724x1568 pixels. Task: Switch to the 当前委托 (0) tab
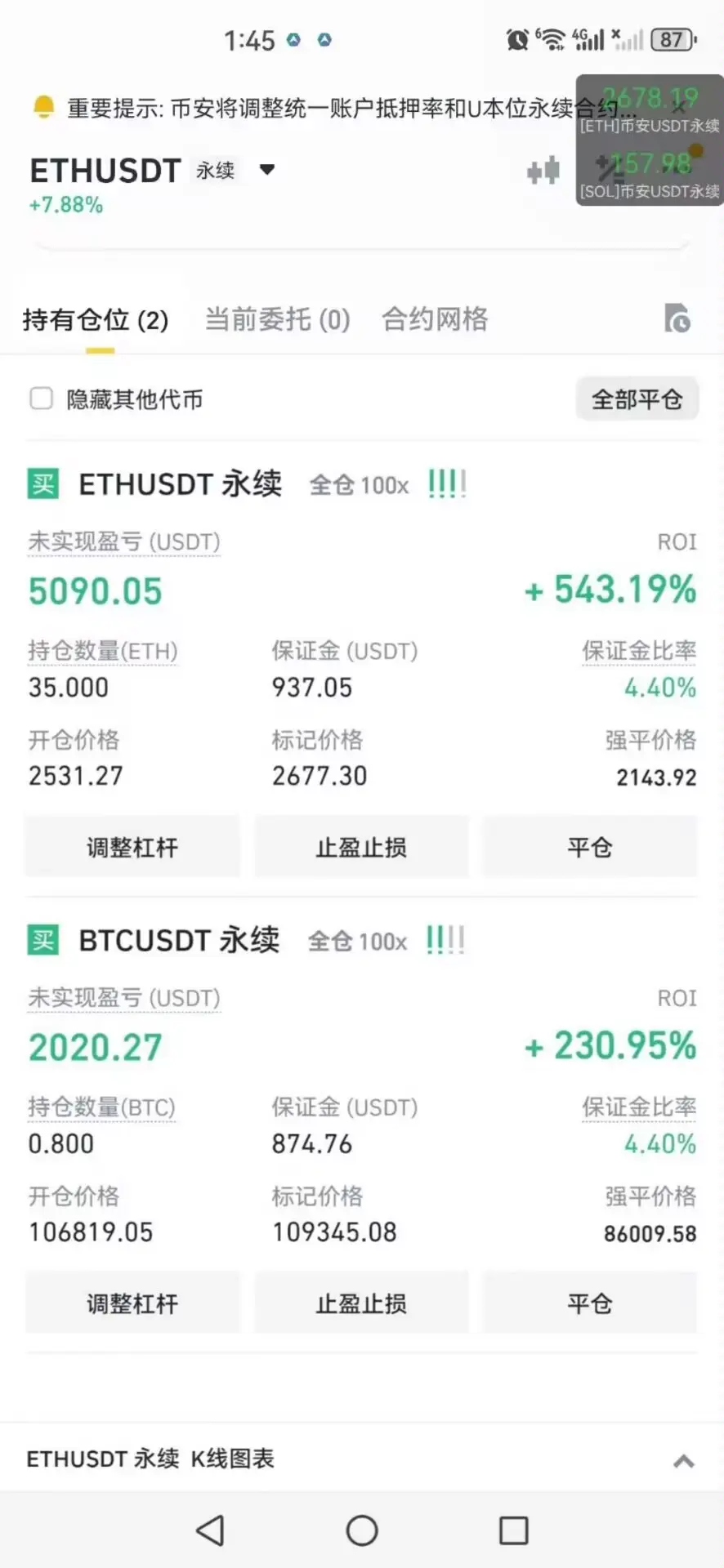coord(277,319)
